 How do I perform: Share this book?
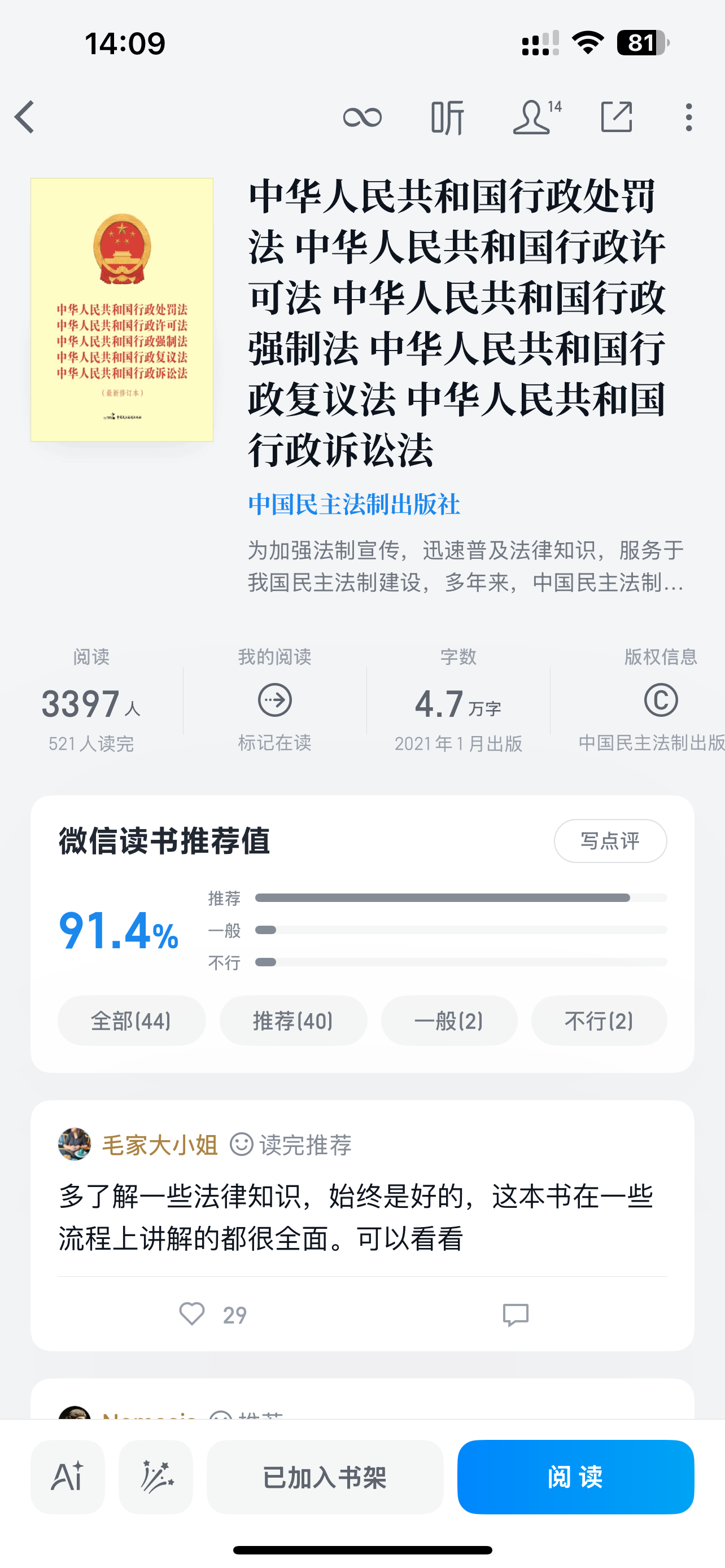(617, 117)
